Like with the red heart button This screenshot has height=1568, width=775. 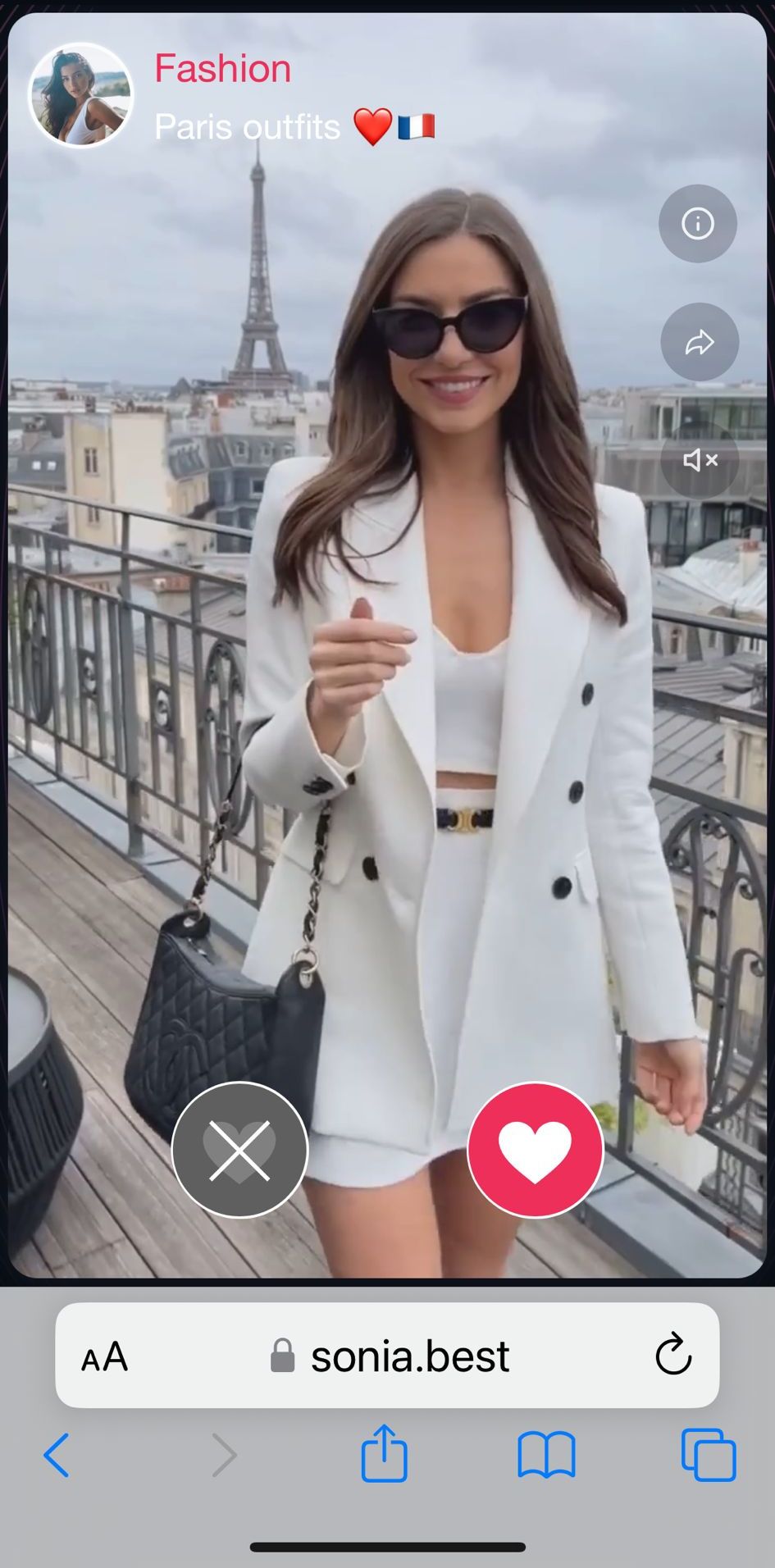pyautogui.click(x=536, y=1150)
